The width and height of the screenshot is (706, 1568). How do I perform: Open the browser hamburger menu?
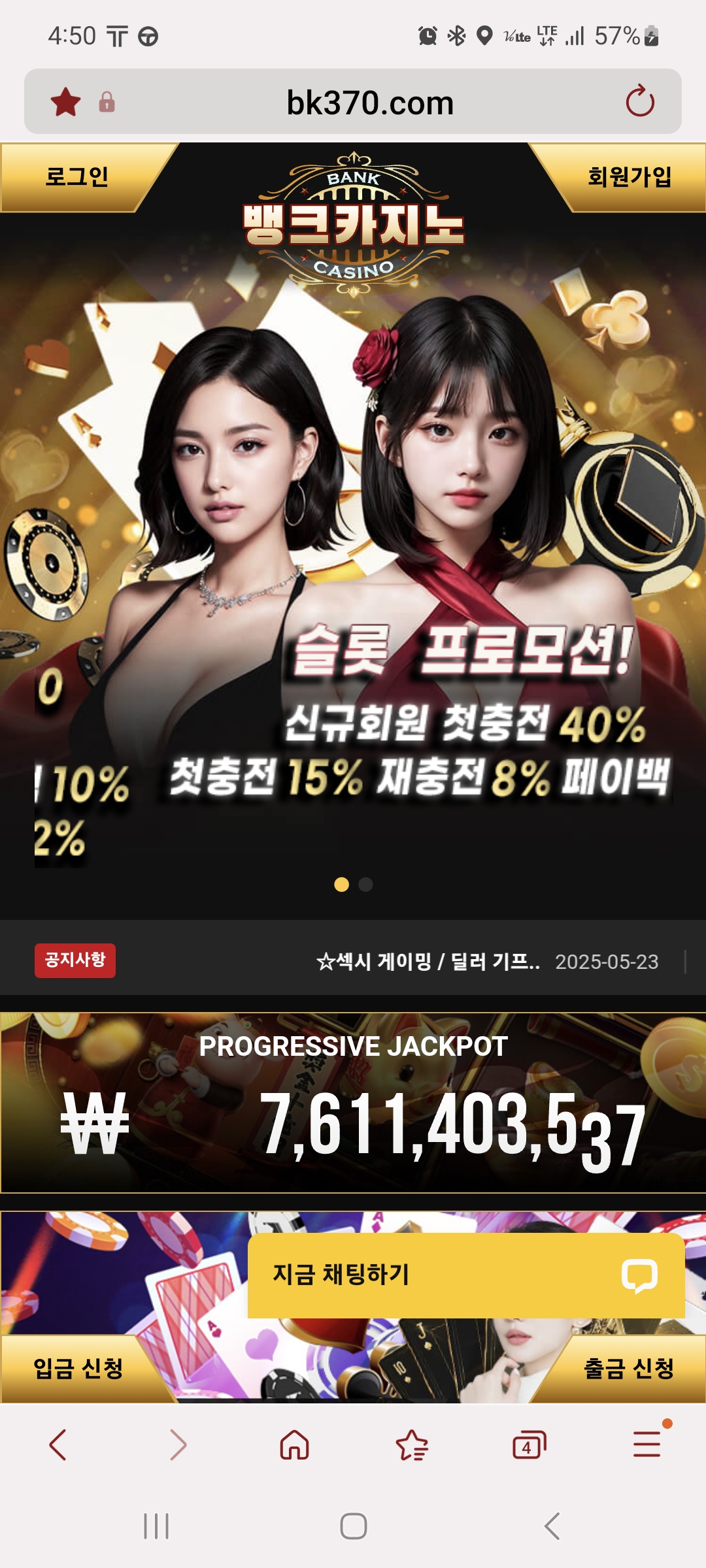[x=647, y=1445]
